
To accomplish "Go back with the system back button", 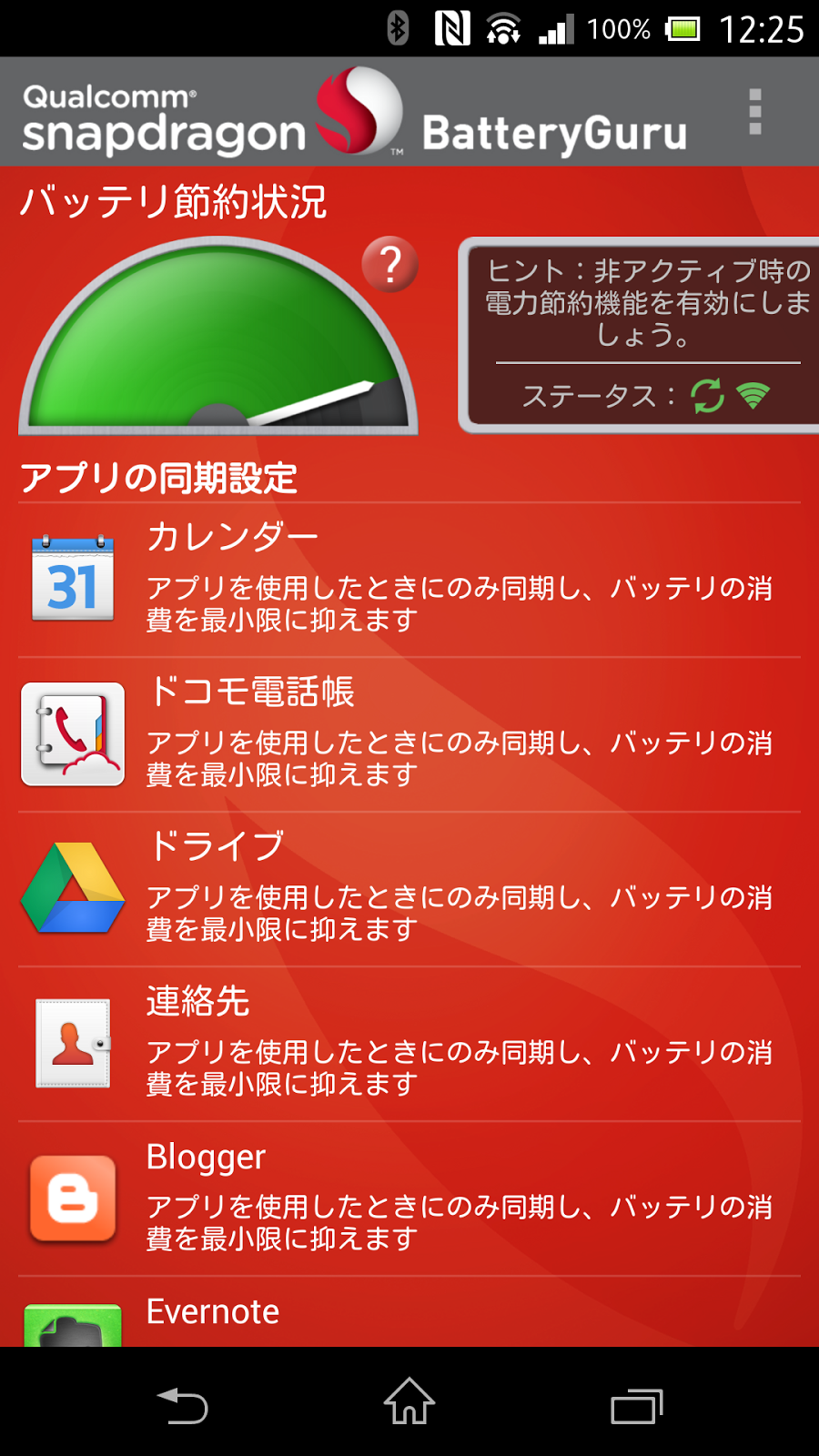I will click(x=183, y=1405).
